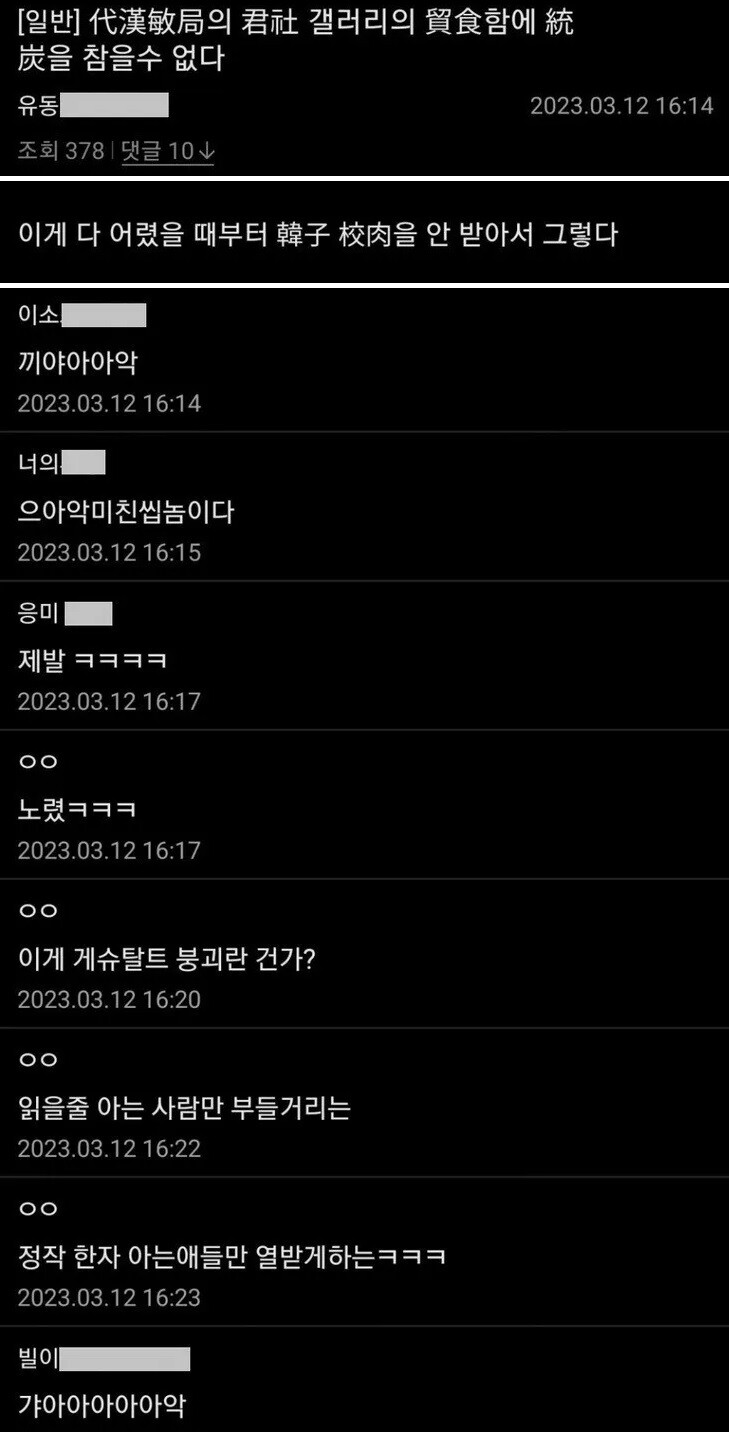Jump to comments via 댓글 10 link
The width and height of the screenshot is (729, 1432).
click(167, 151)
